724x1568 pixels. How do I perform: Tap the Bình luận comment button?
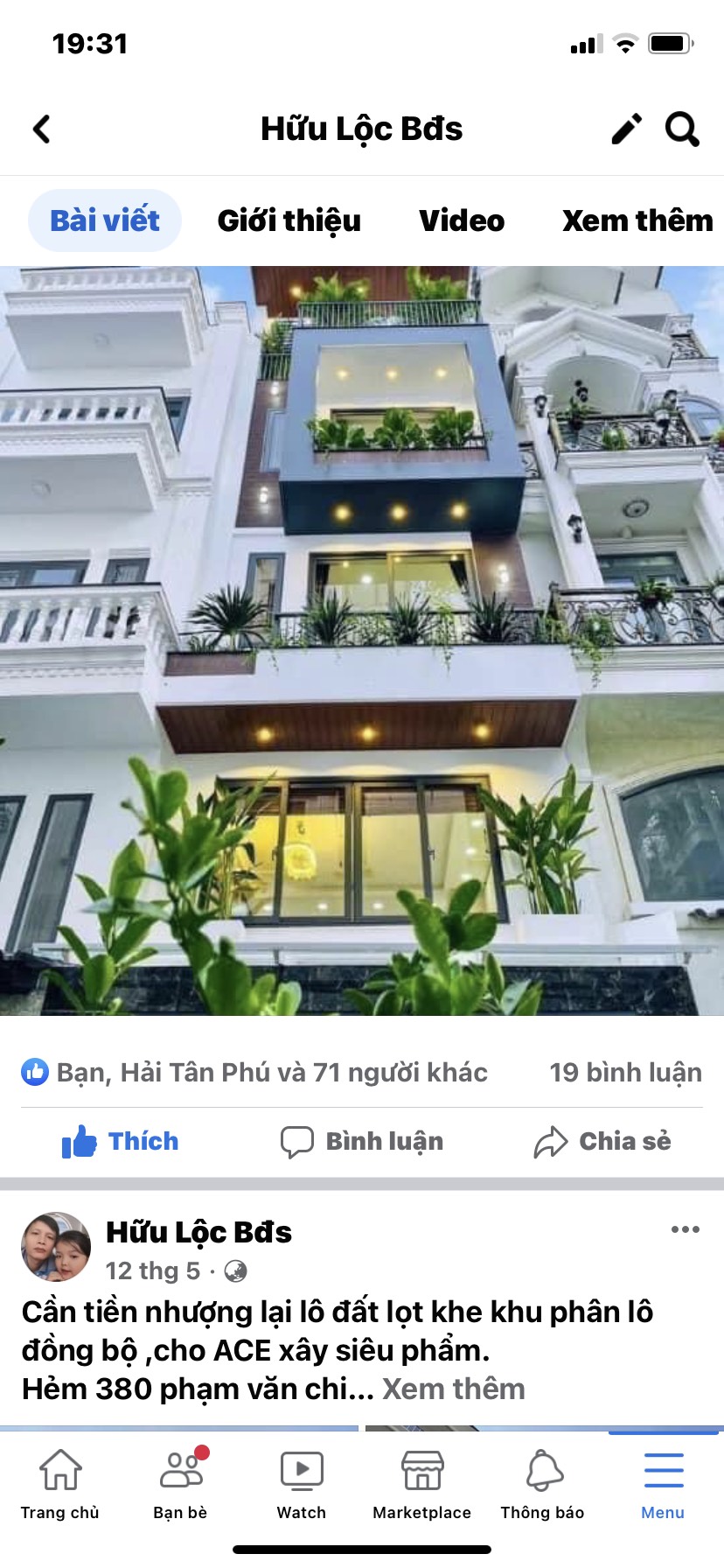[x=362, y=1141]
